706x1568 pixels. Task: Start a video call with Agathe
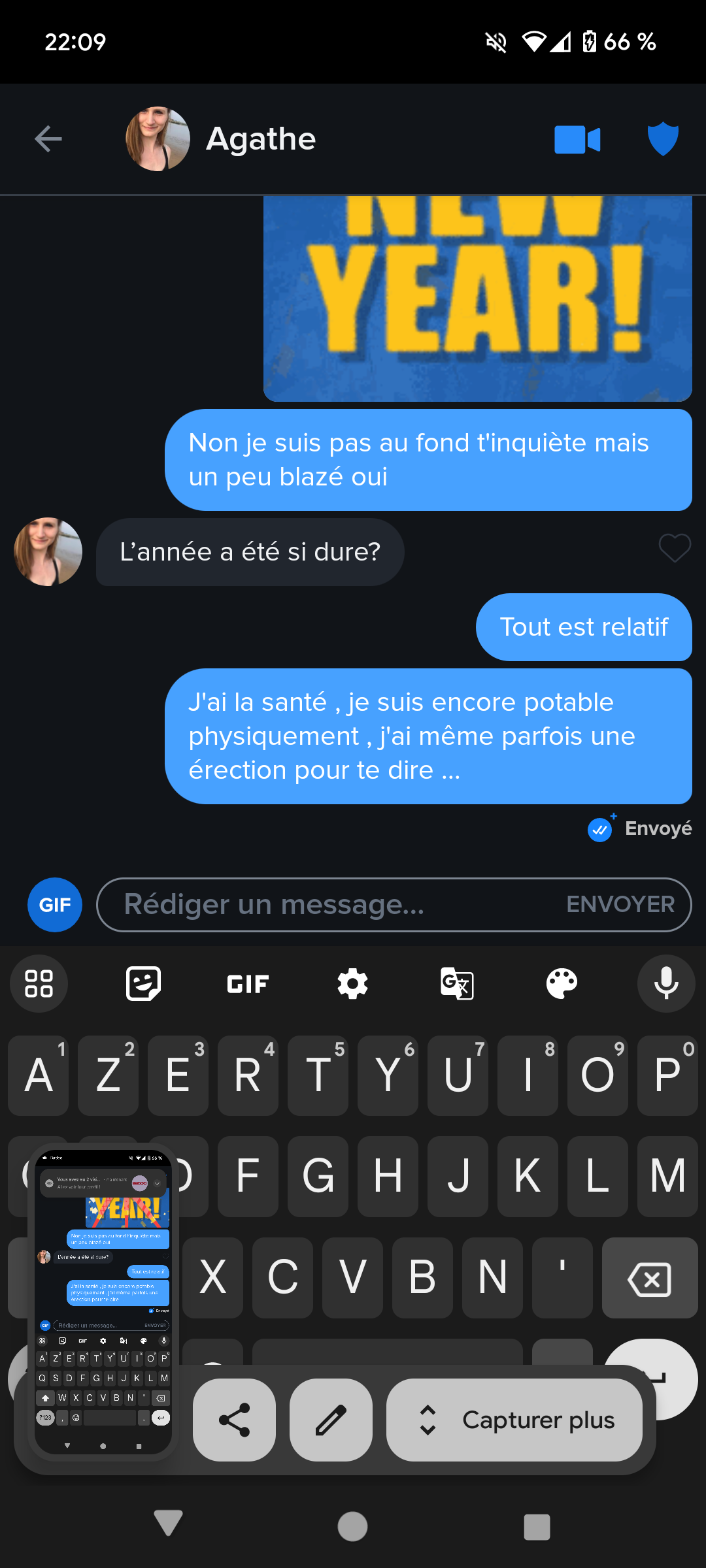(x=577, y=140)
